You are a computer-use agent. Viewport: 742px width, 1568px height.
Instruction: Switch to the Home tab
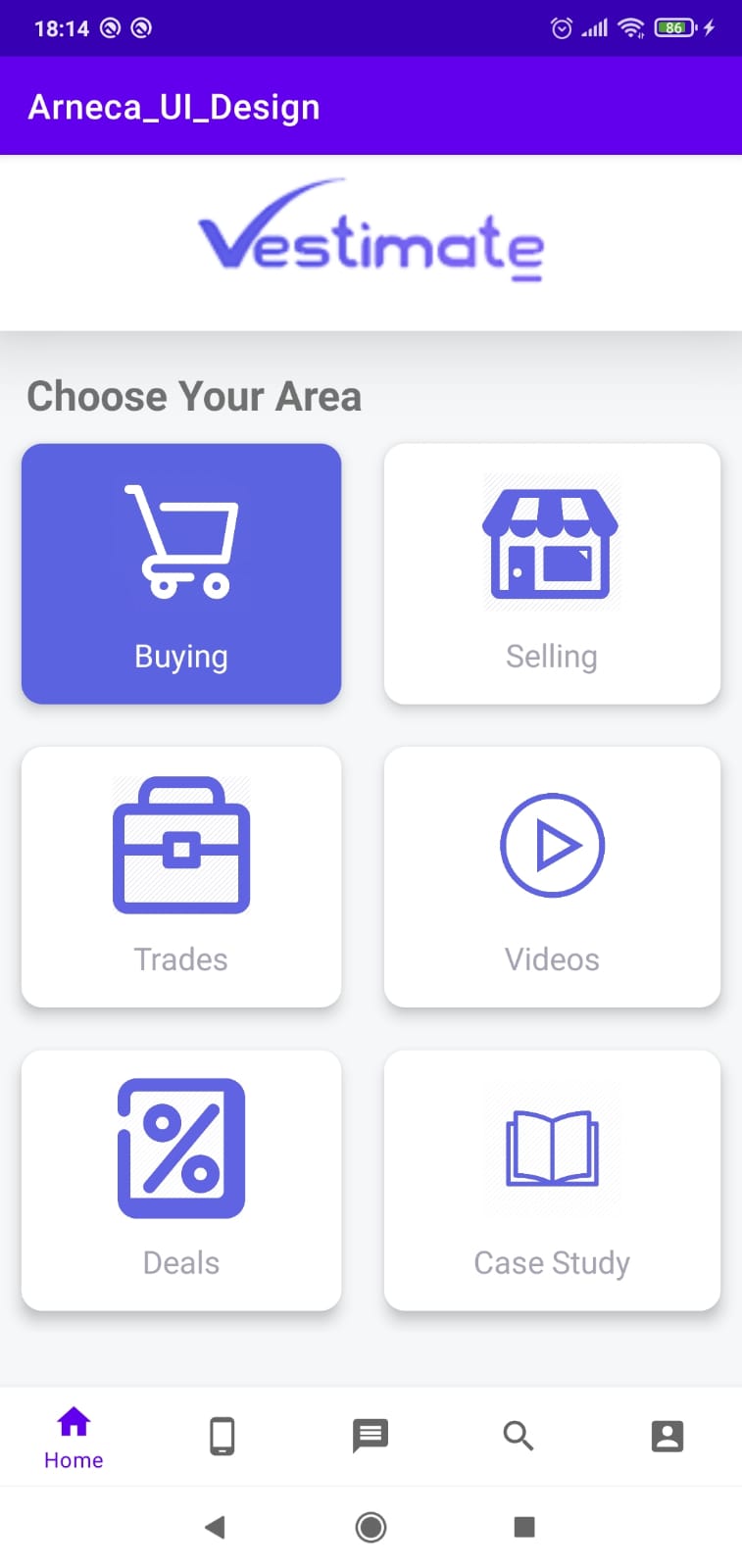coord(74,1438)
